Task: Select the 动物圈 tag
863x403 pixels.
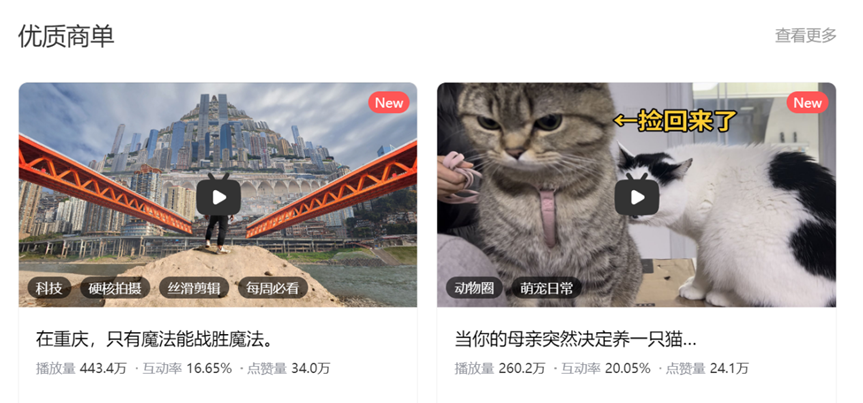Action: pos(474,288)
